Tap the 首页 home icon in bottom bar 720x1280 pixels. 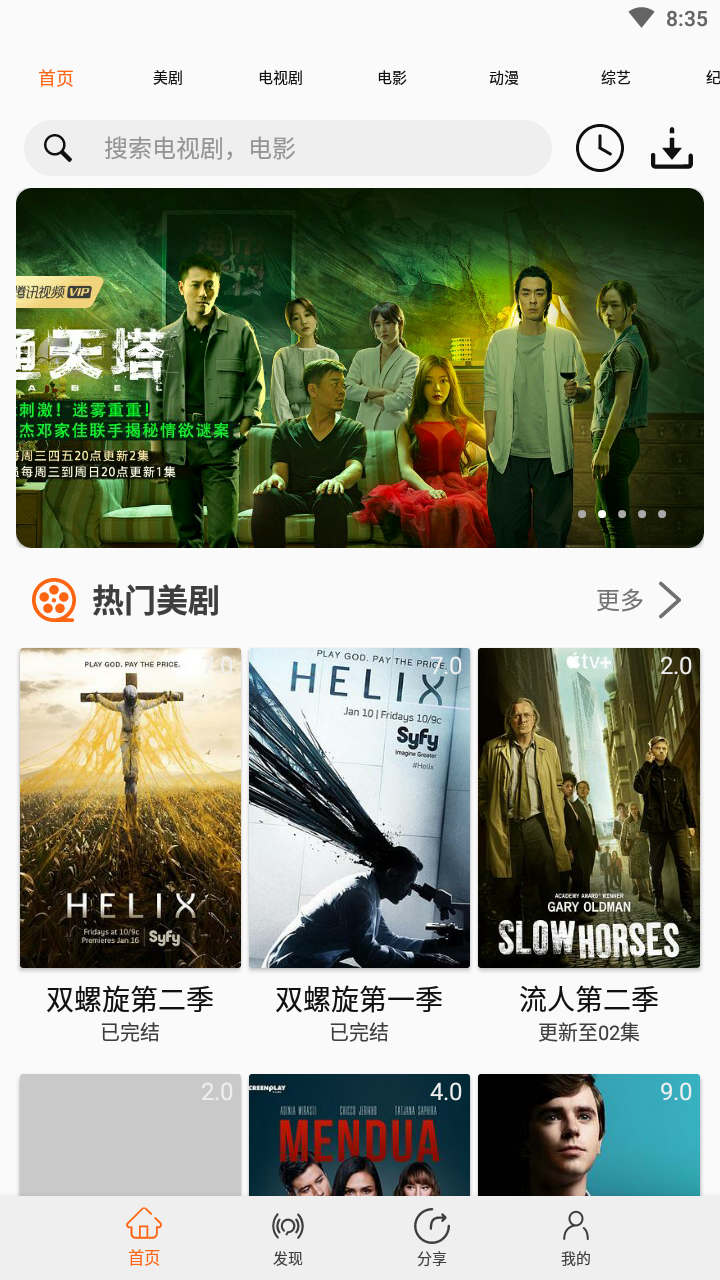(143, 1225)
